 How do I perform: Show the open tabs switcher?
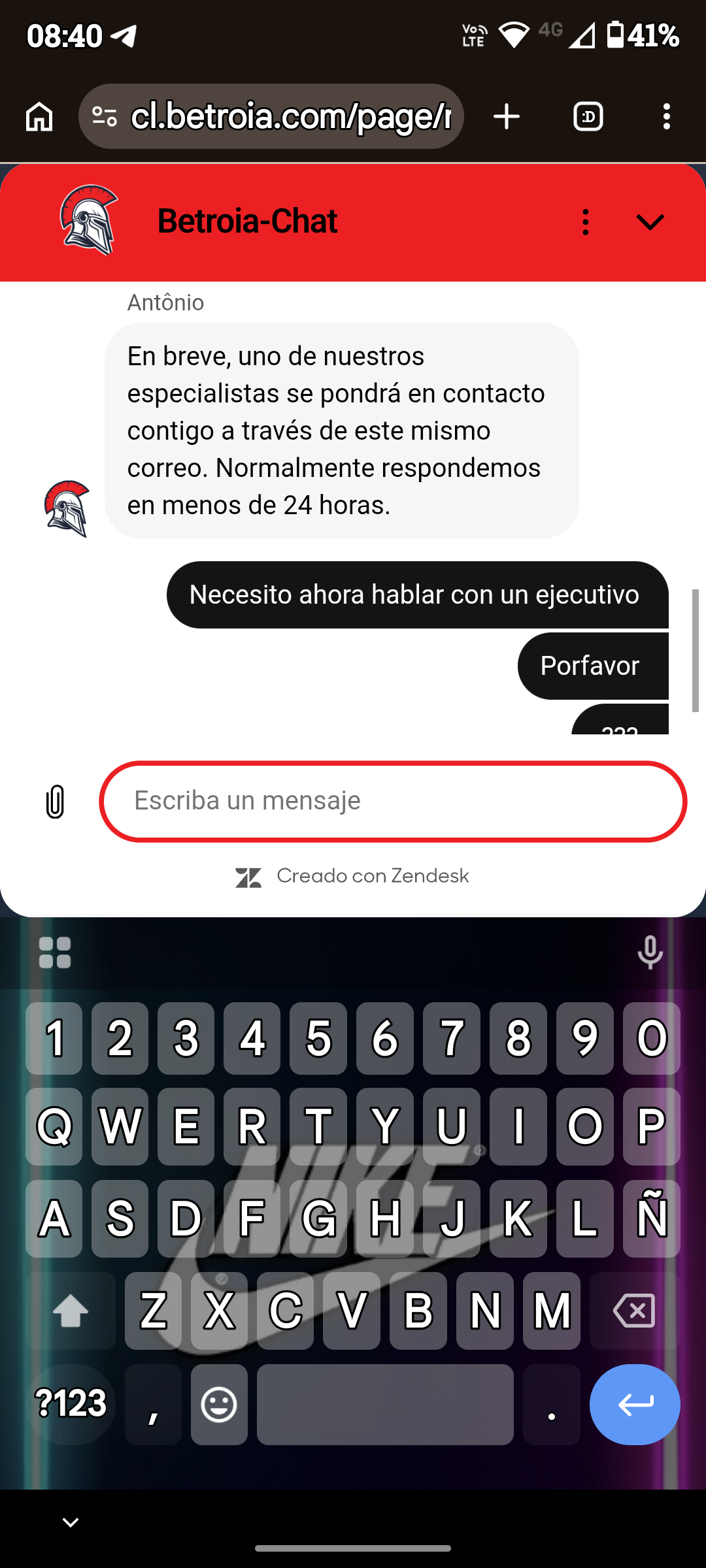coord(588,117)
